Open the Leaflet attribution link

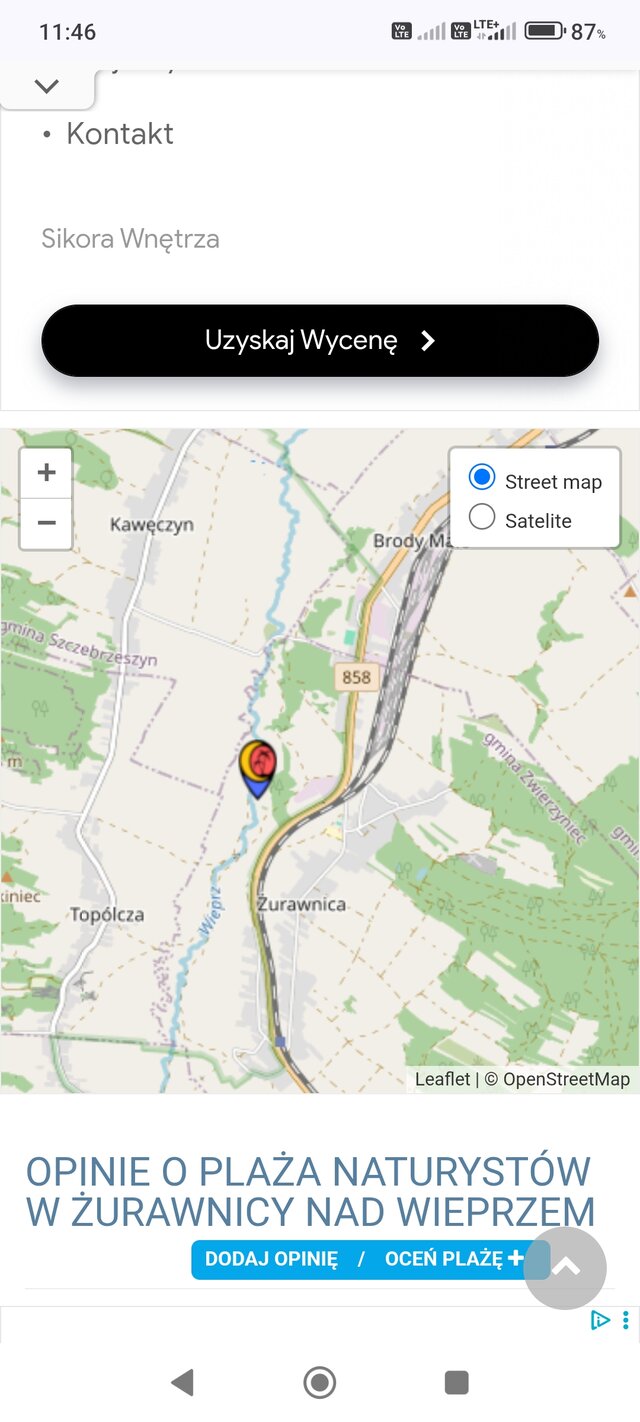pos(442,1079)
